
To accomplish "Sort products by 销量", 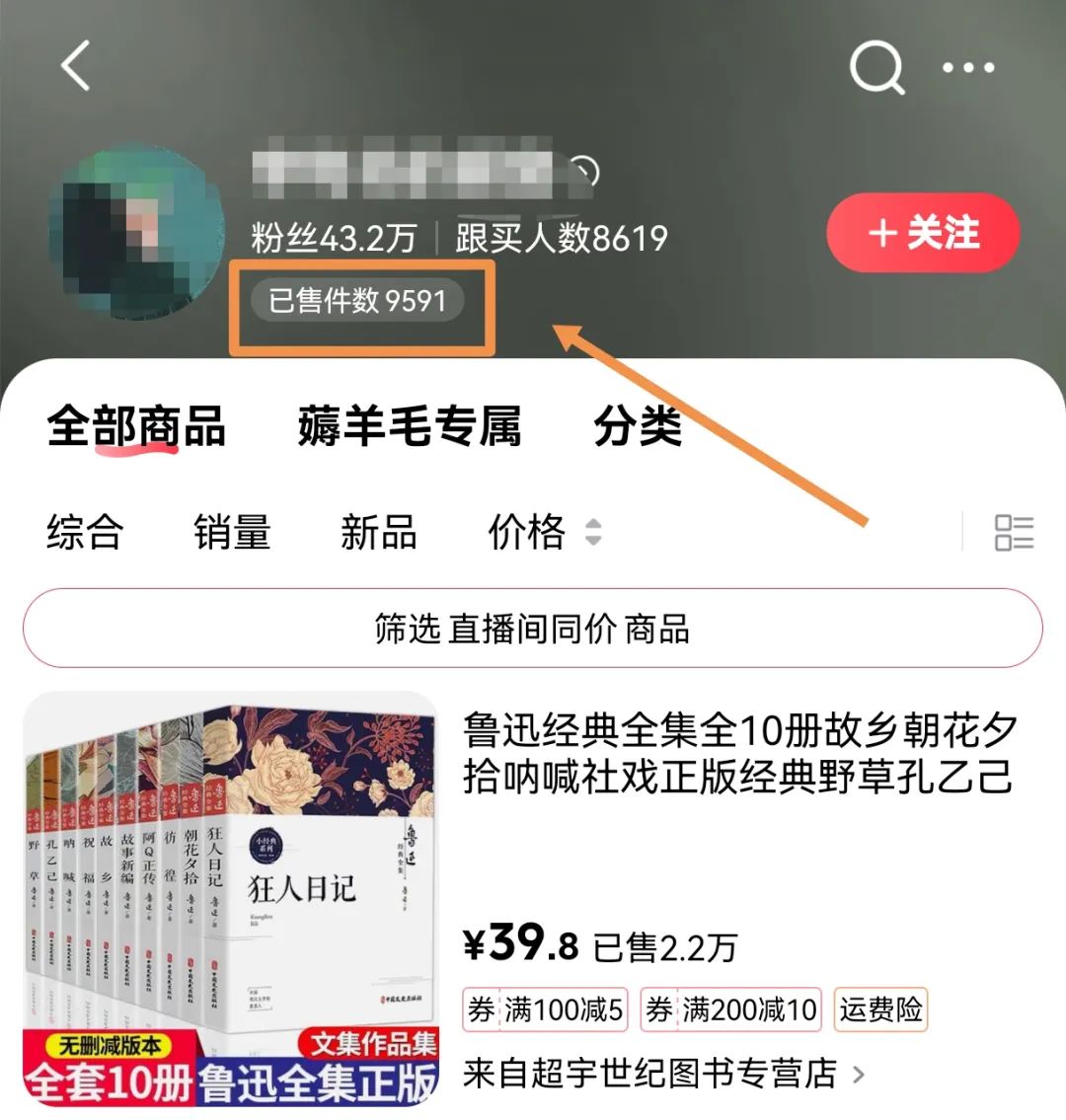I will tap(232, 532).
